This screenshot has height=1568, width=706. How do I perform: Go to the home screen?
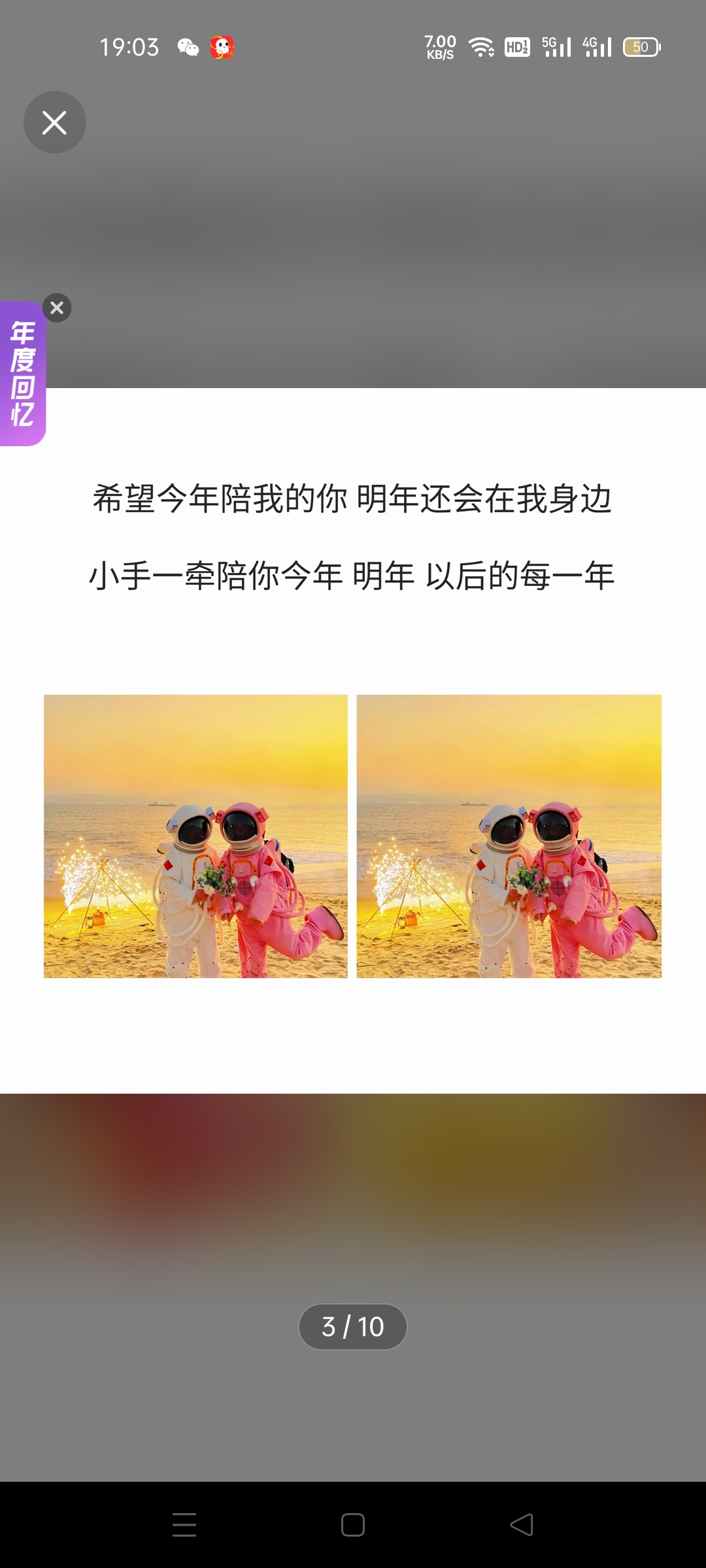coord(353,1525)
